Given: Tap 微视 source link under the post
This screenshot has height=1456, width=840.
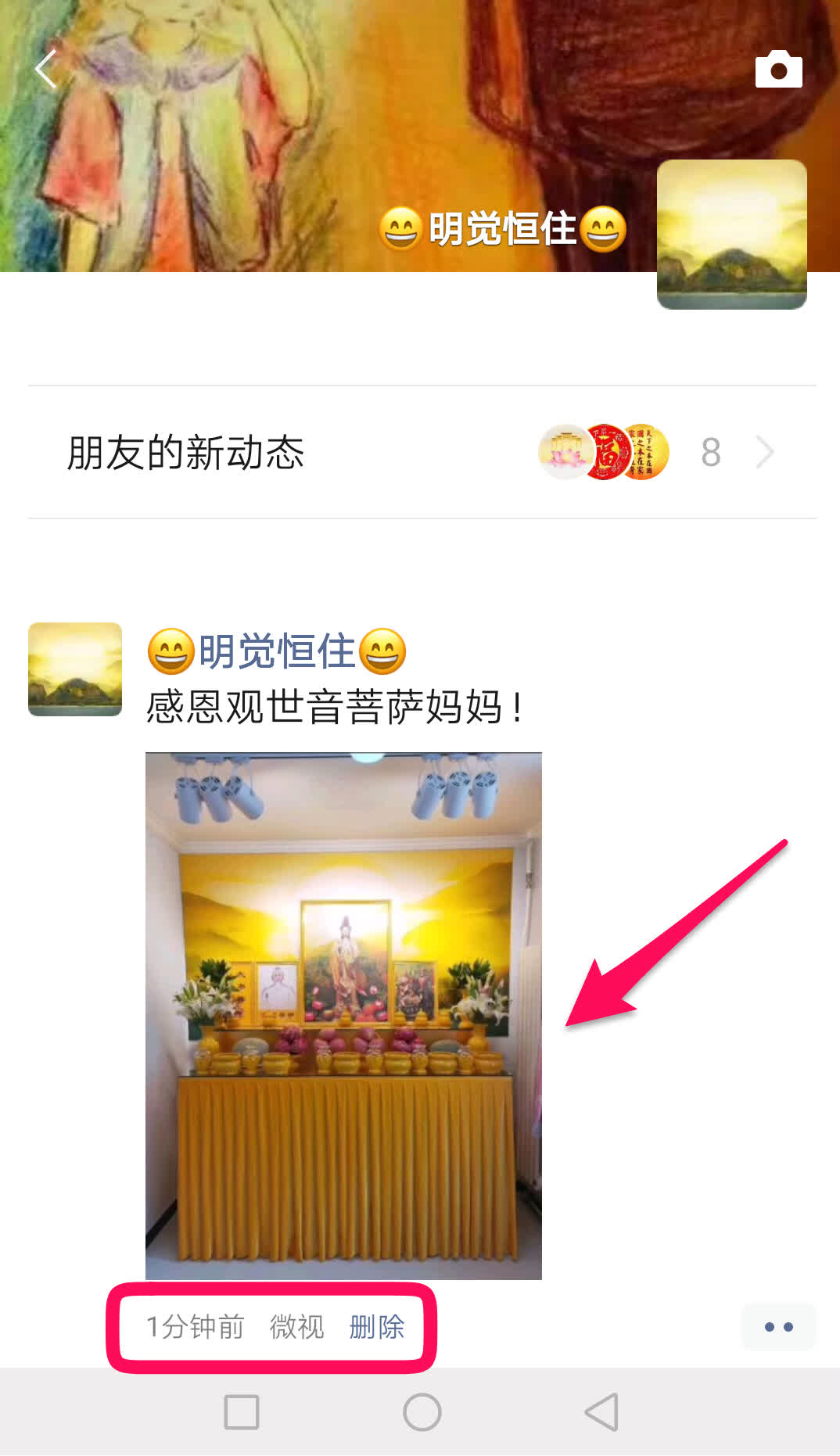Looking at the screenshot, I should pos(296,1326).
